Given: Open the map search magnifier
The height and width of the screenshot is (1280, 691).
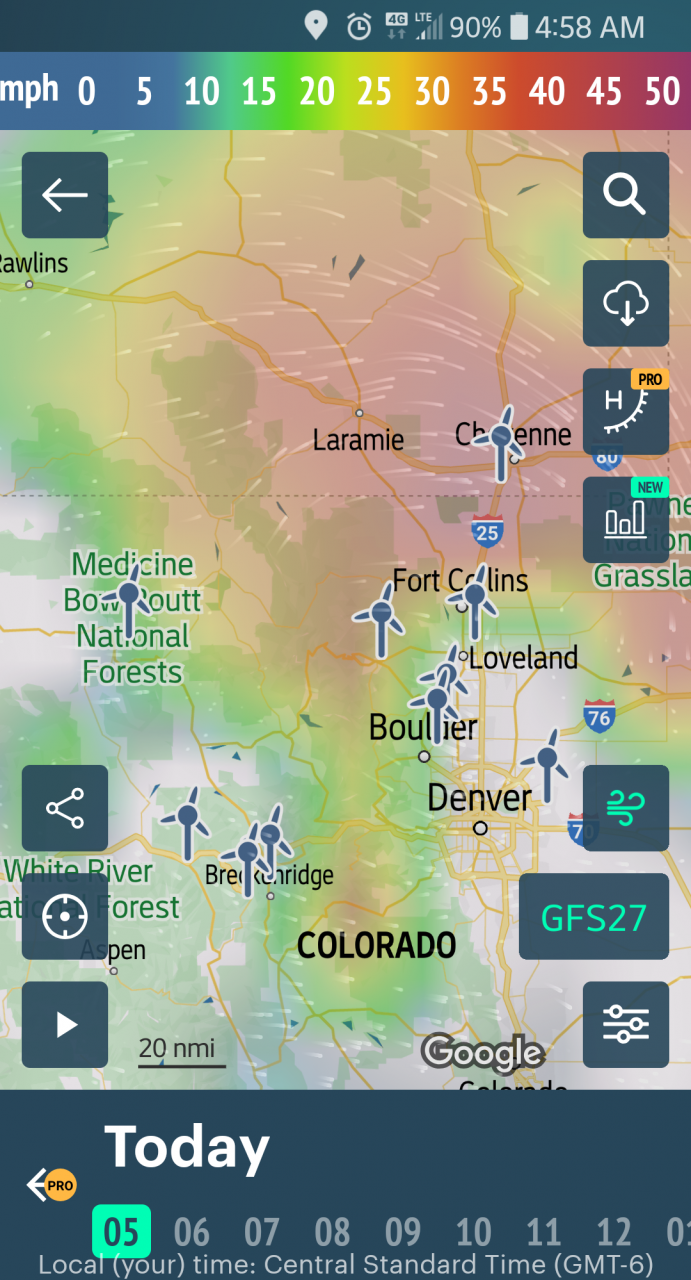Looking at the screenshot, I should 626,195.
